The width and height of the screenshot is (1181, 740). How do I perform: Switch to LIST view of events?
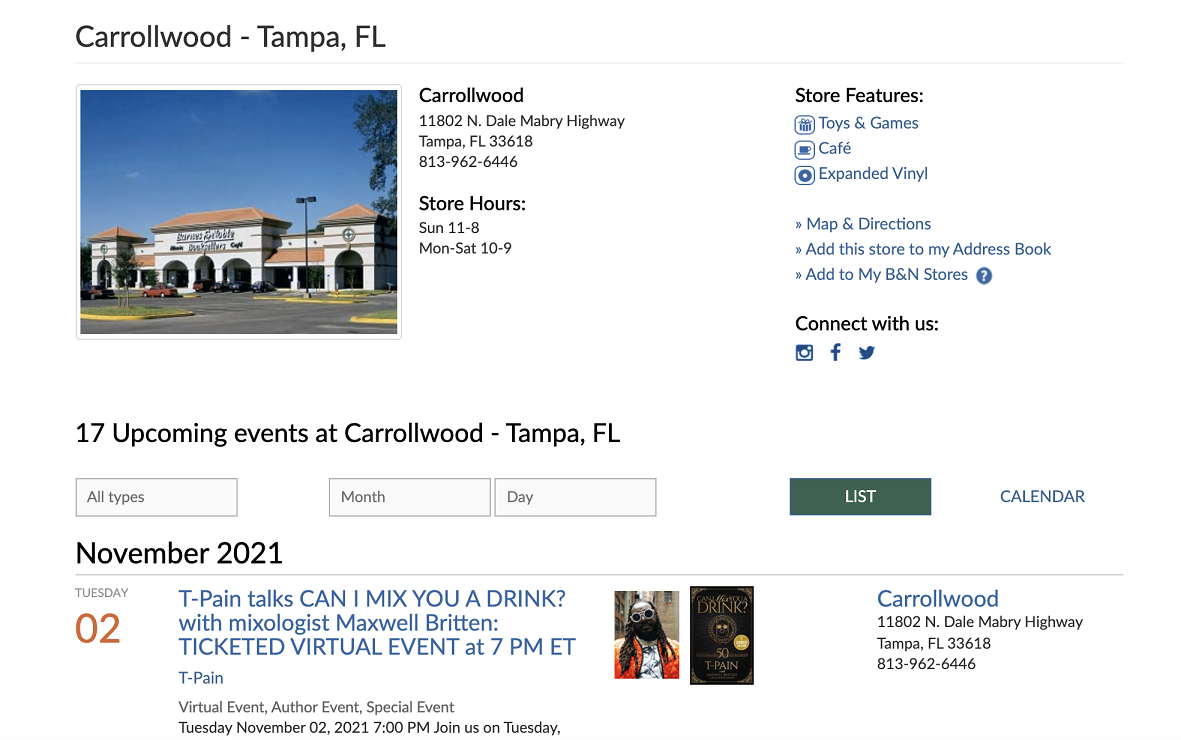(x=860, y=497)
